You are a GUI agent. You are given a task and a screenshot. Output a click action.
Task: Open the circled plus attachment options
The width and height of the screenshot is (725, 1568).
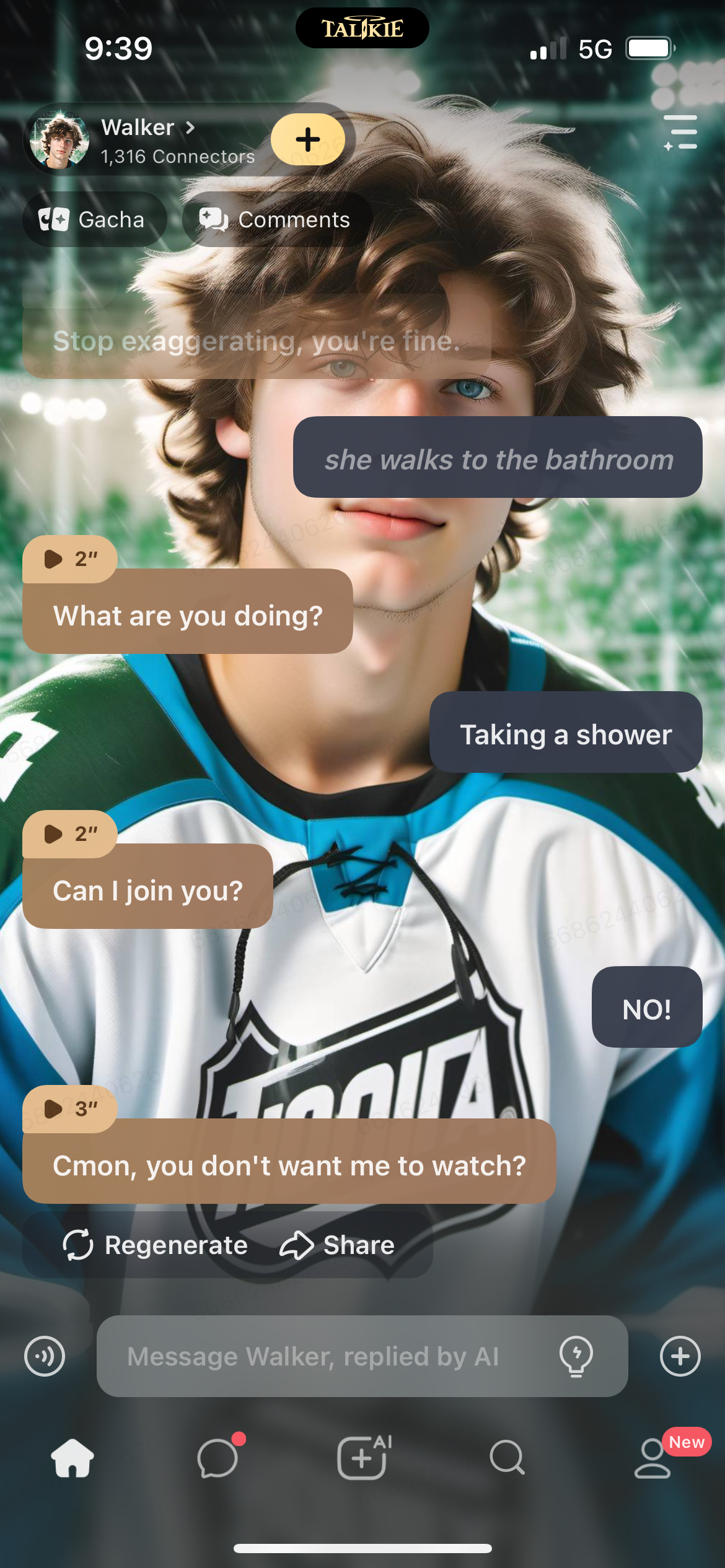(x=680, y=1356)
